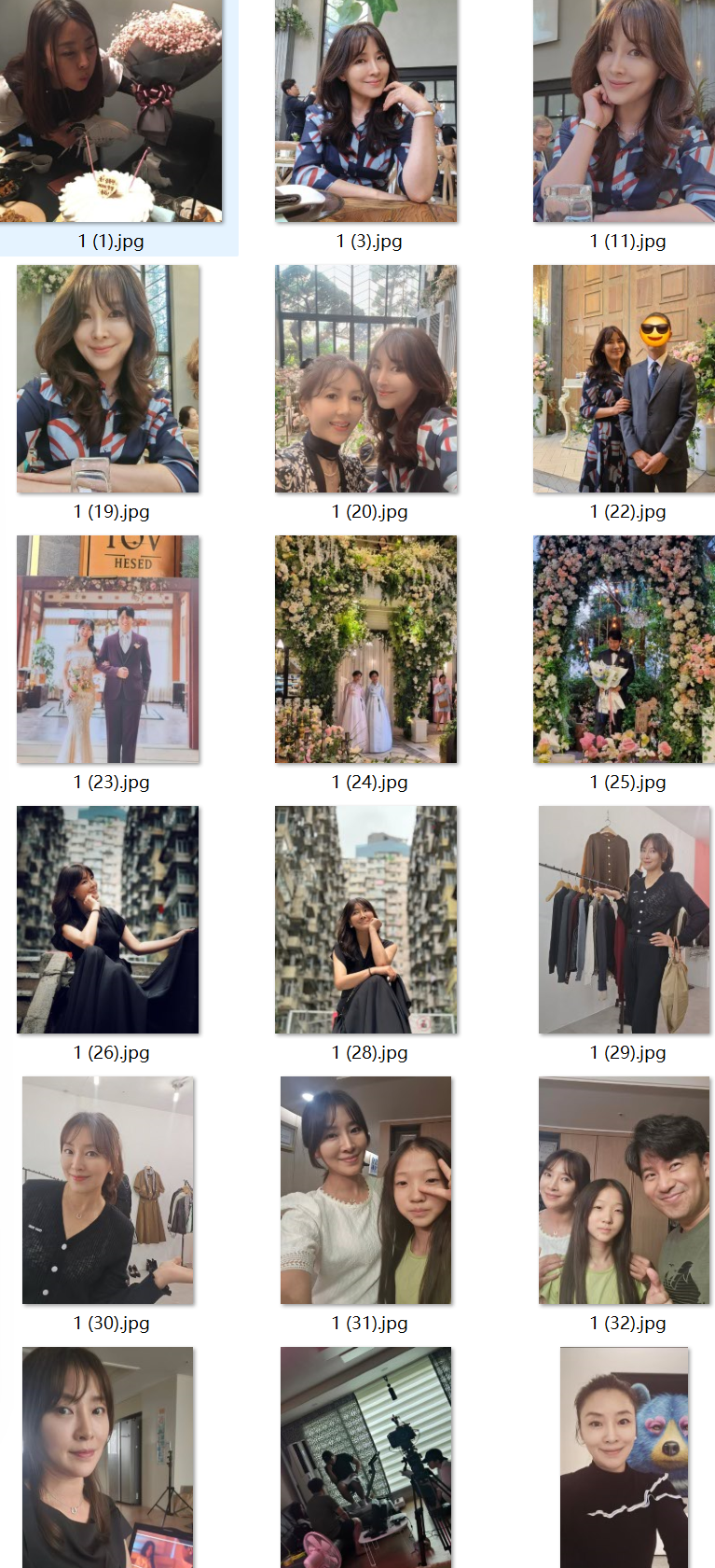Open the photo 1 (11).jpg
The height and width of the screenshot is (1568, 715).
click(x=625, y=110)
